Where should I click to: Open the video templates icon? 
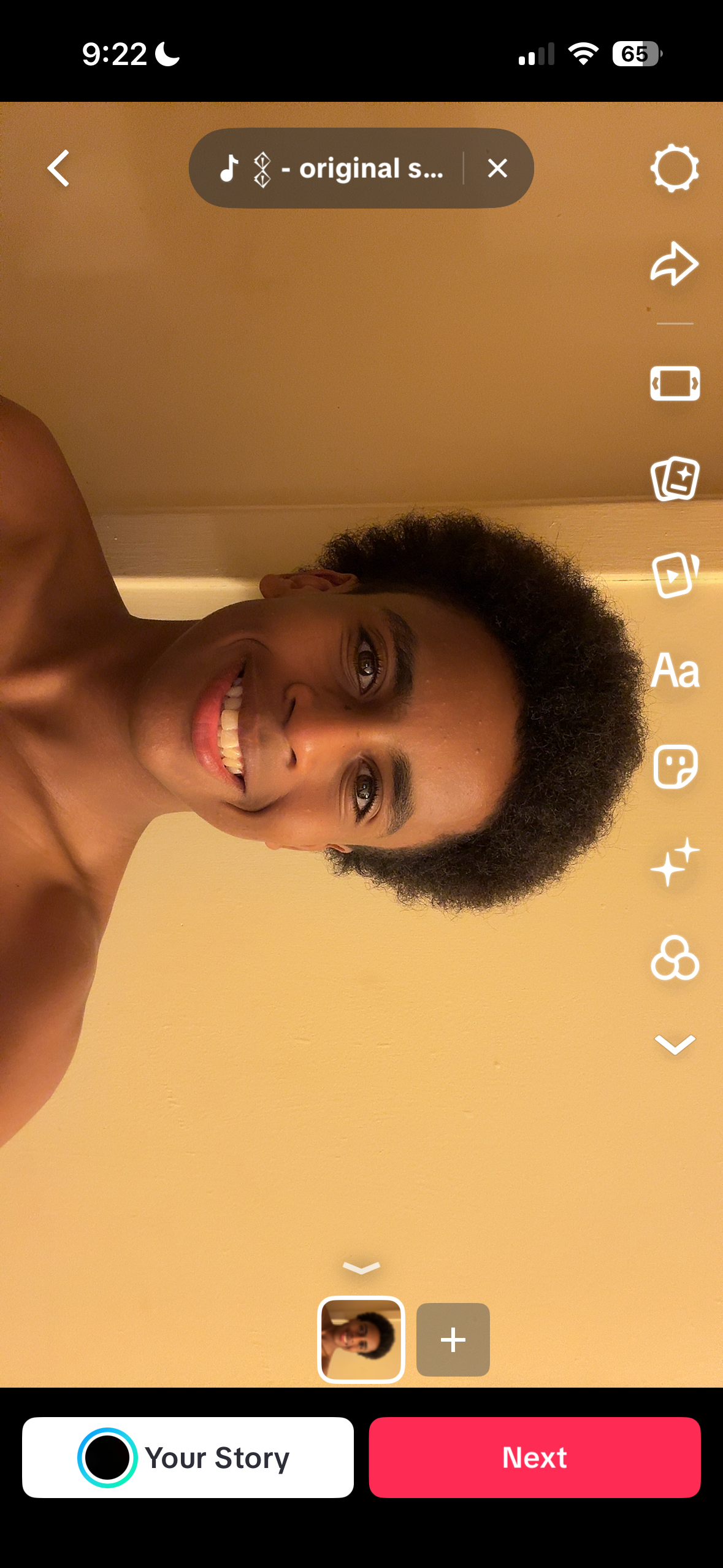tap(675, 575)
